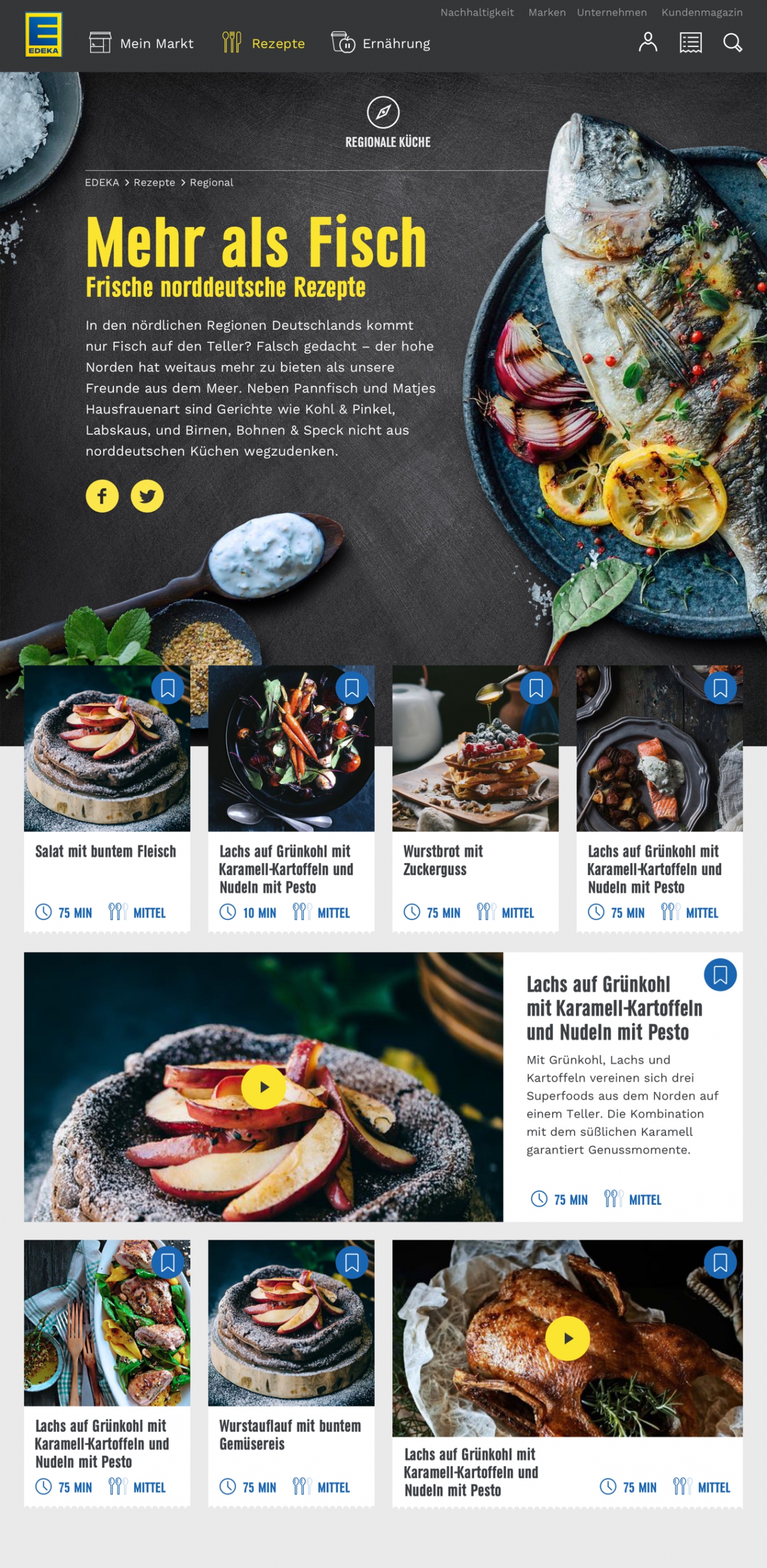Bookmark the Salat mit buntem Fleisch recipe
This screenshot has height=1568, width=767.
point(167,688)
